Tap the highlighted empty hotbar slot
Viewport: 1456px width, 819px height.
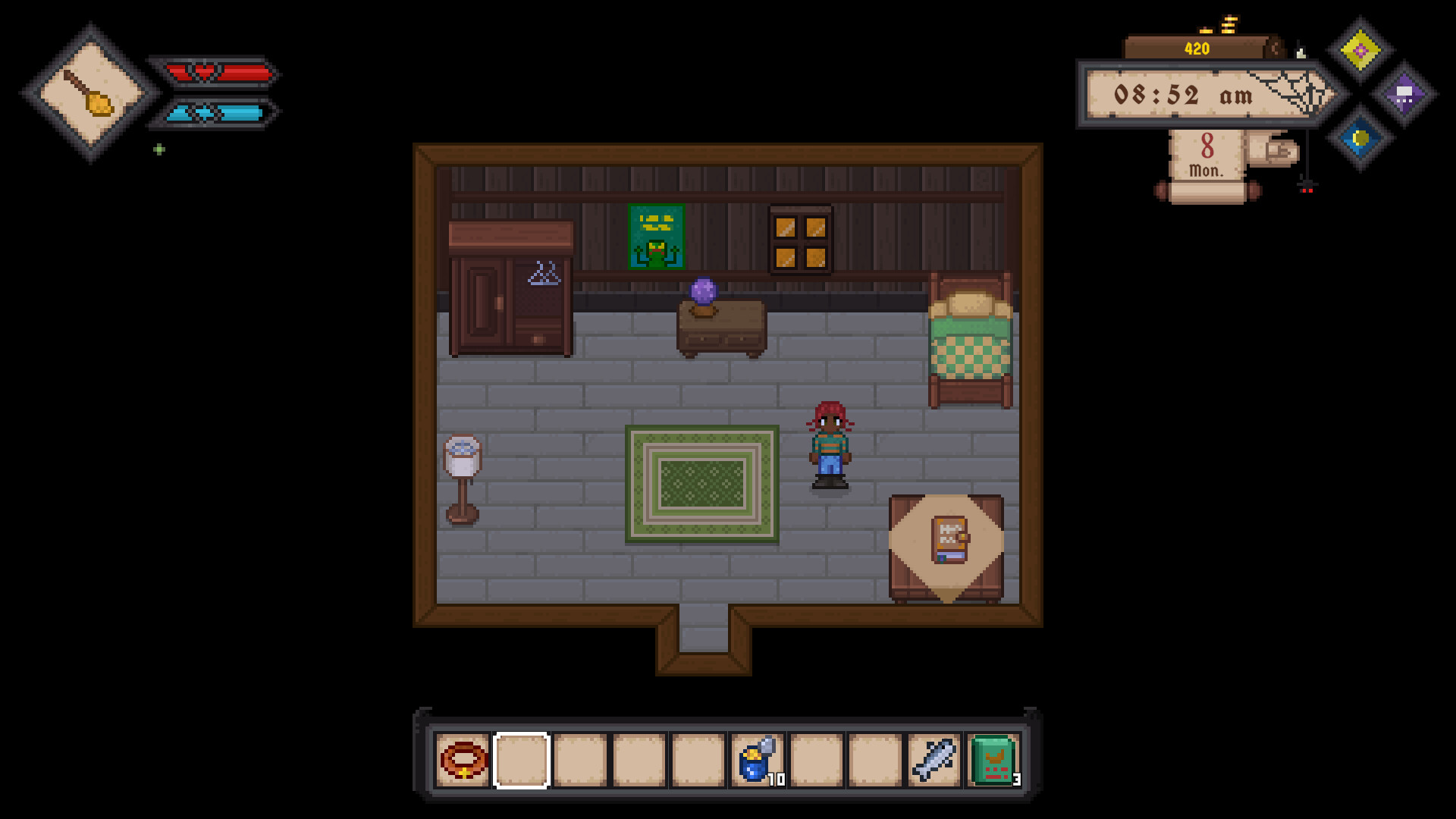(x=522, y=760)
